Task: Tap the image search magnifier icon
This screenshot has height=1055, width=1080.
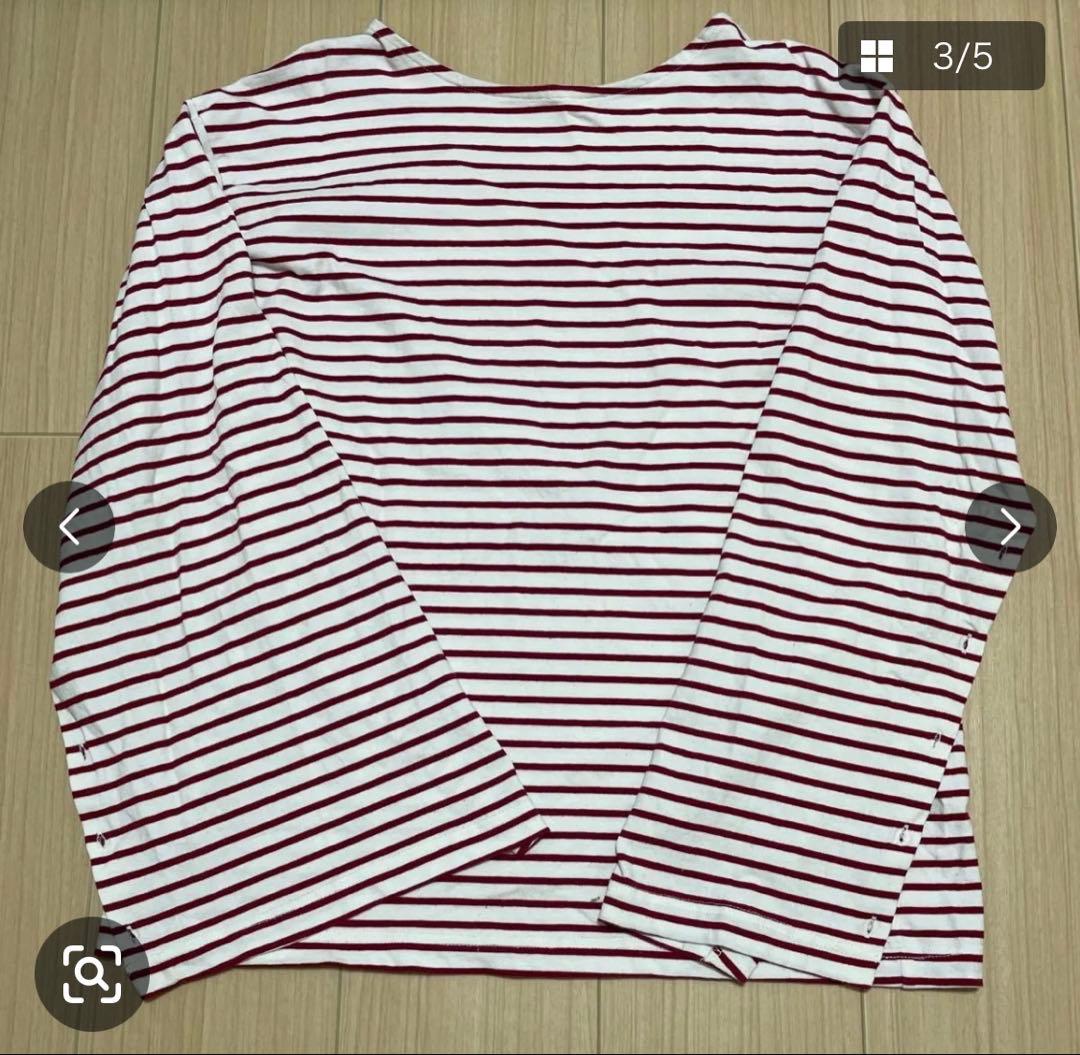Action: pyautogui.click(x=92, y=974)
